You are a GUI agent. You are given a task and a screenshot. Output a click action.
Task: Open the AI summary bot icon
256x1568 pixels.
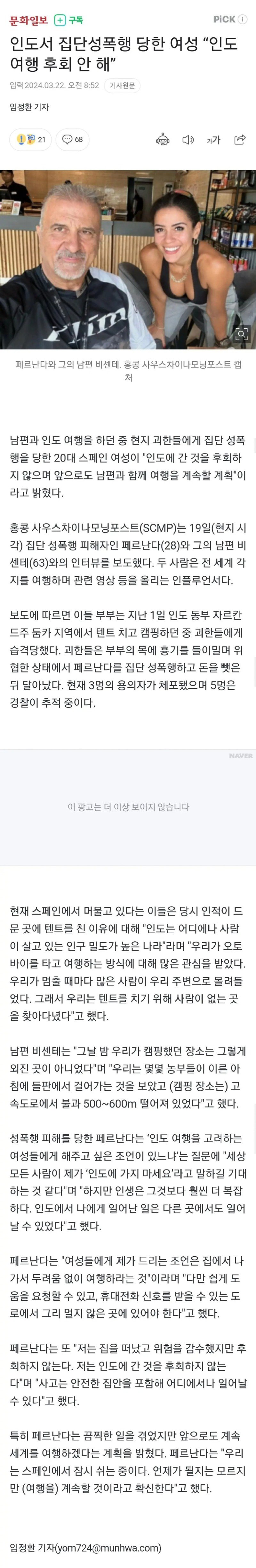(162, 140)
